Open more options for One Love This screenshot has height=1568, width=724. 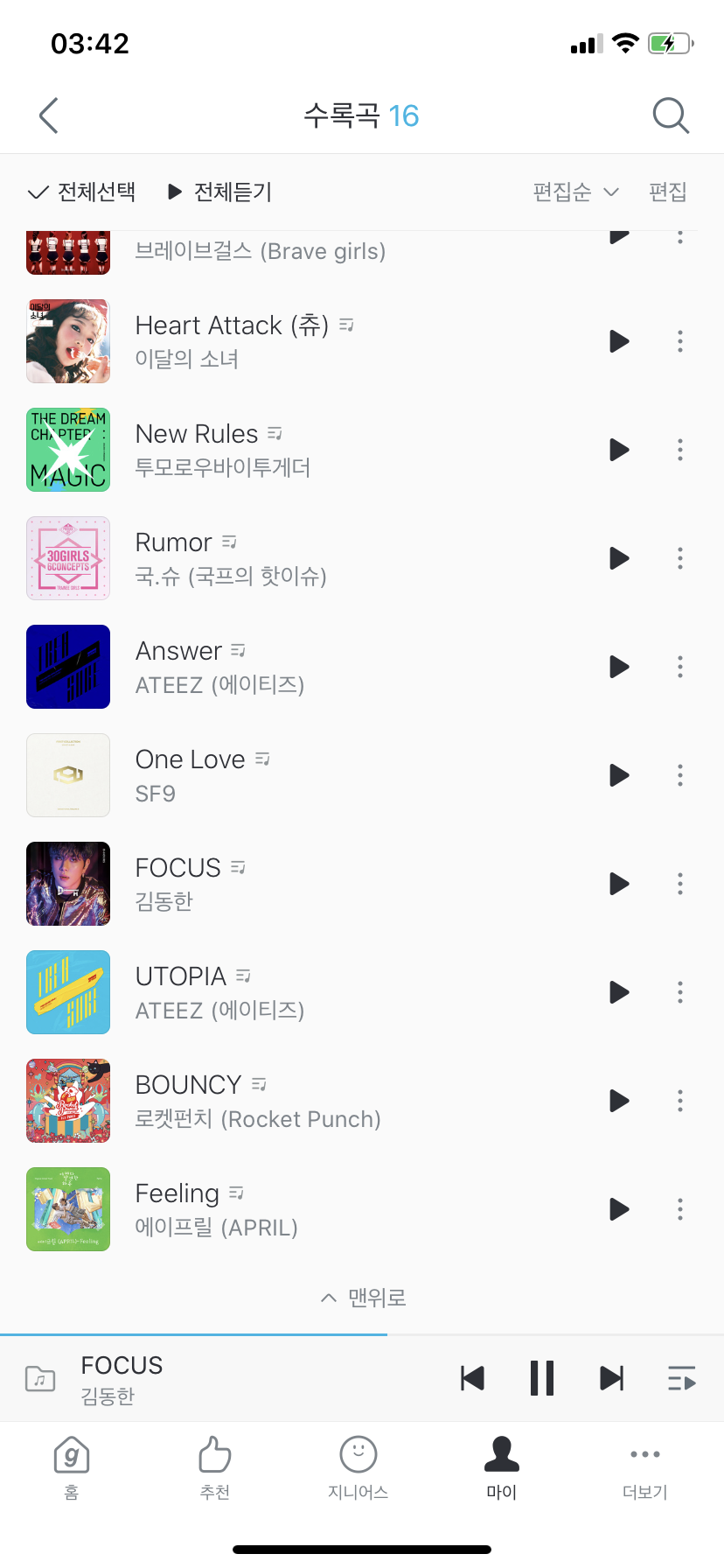(679, 775)
